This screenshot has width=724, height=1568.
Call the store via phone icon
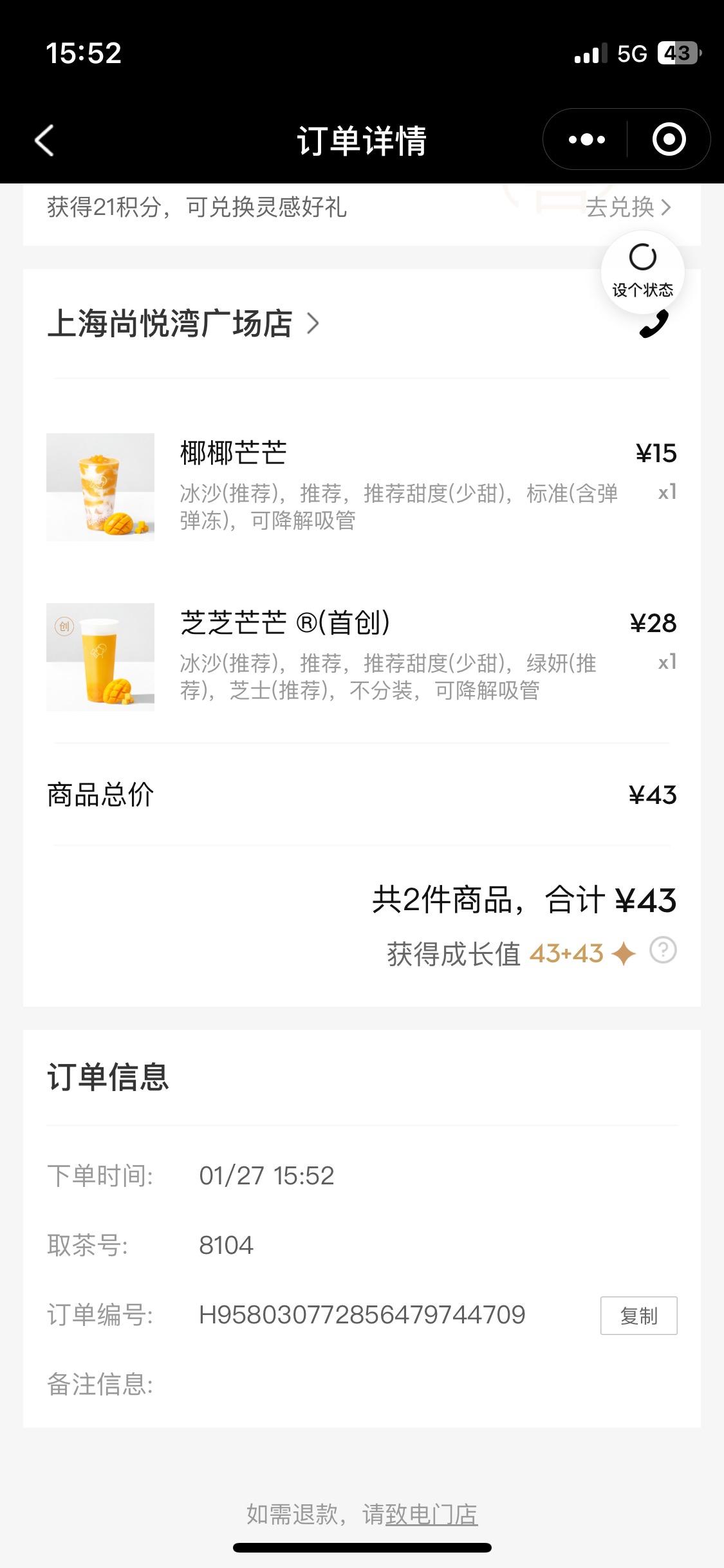[x=654, y=324]
